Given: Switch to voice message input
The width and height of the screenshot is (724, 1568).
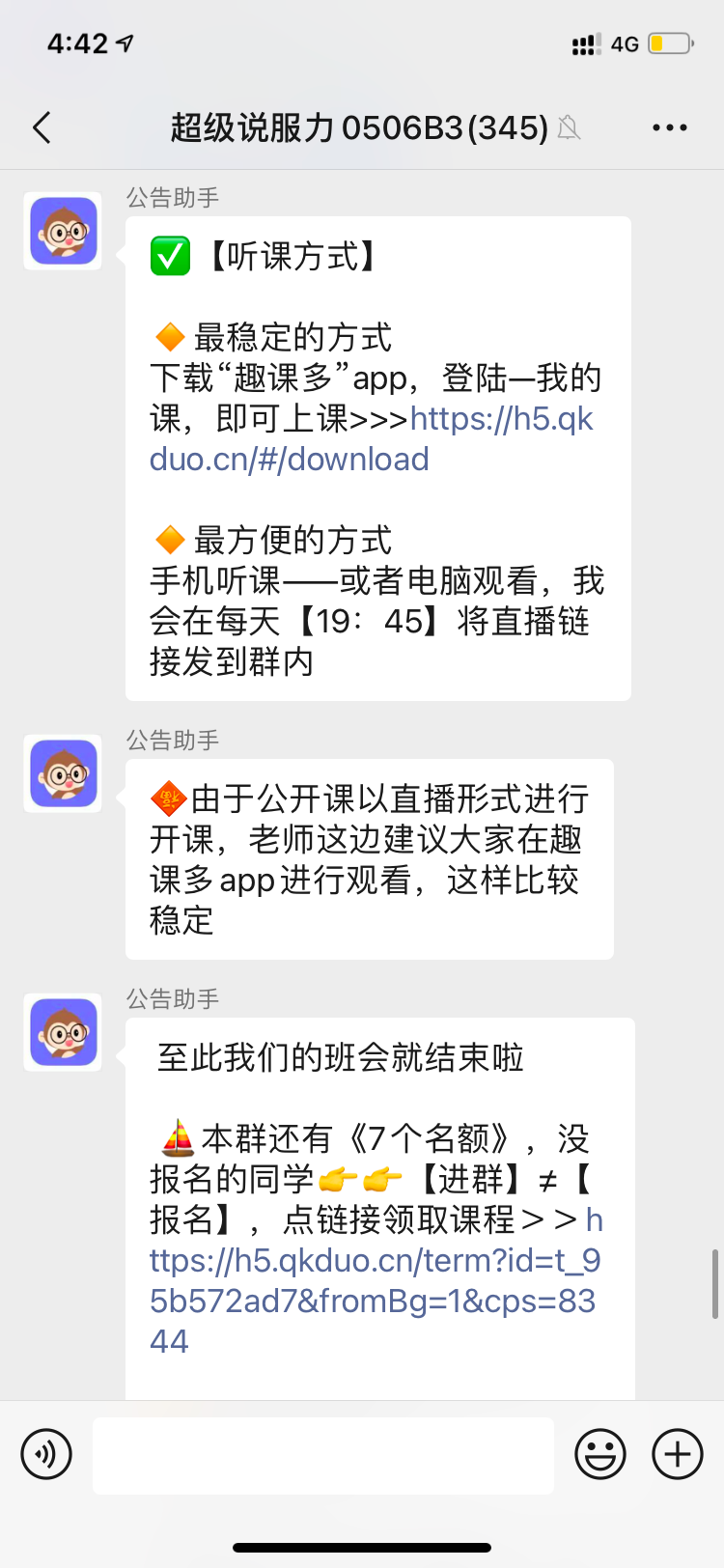Looking at the screenshot, I should click(46, 1454).
